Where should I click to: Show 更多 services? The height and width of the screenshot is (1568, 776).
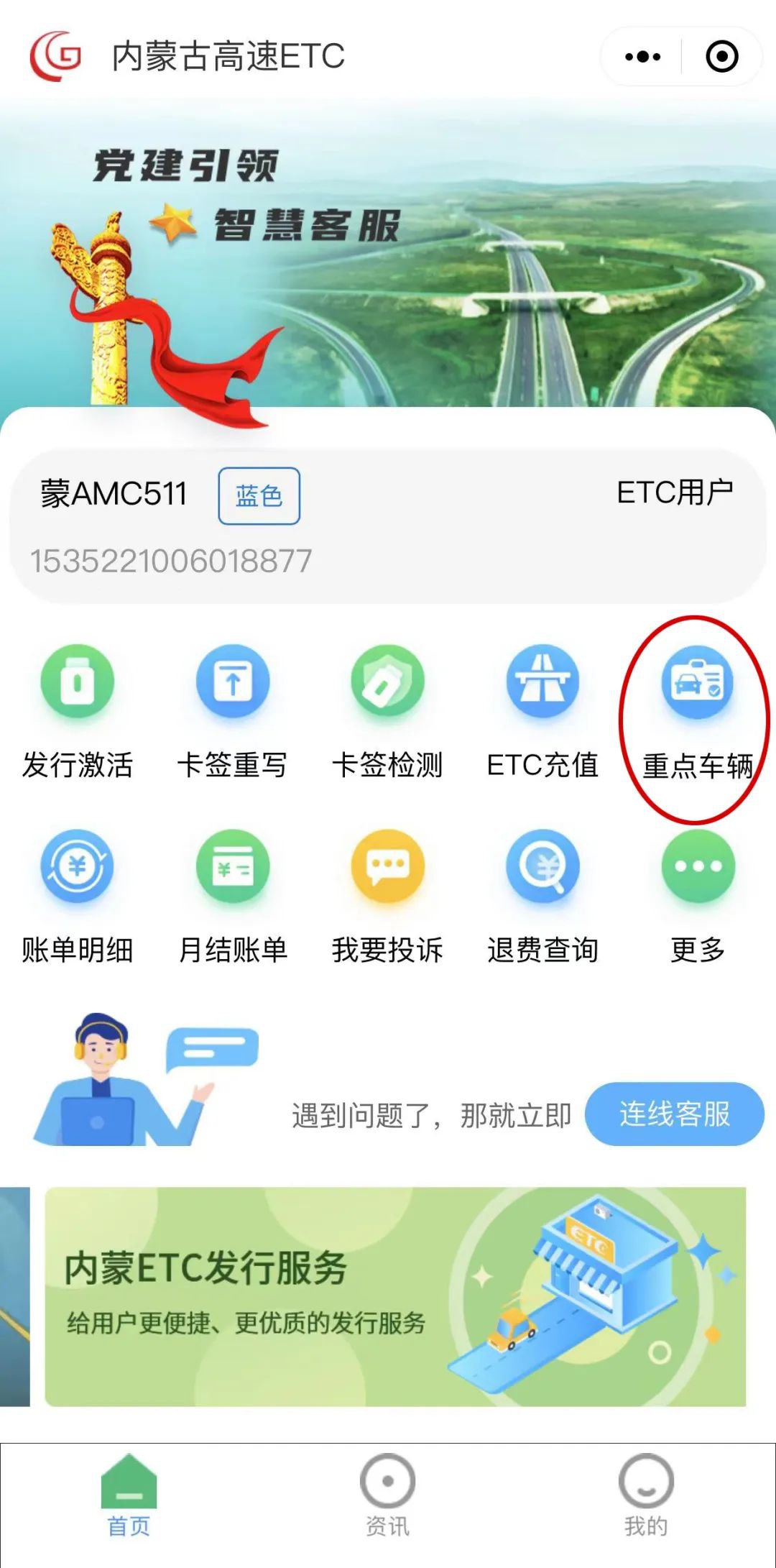[697, 895]
